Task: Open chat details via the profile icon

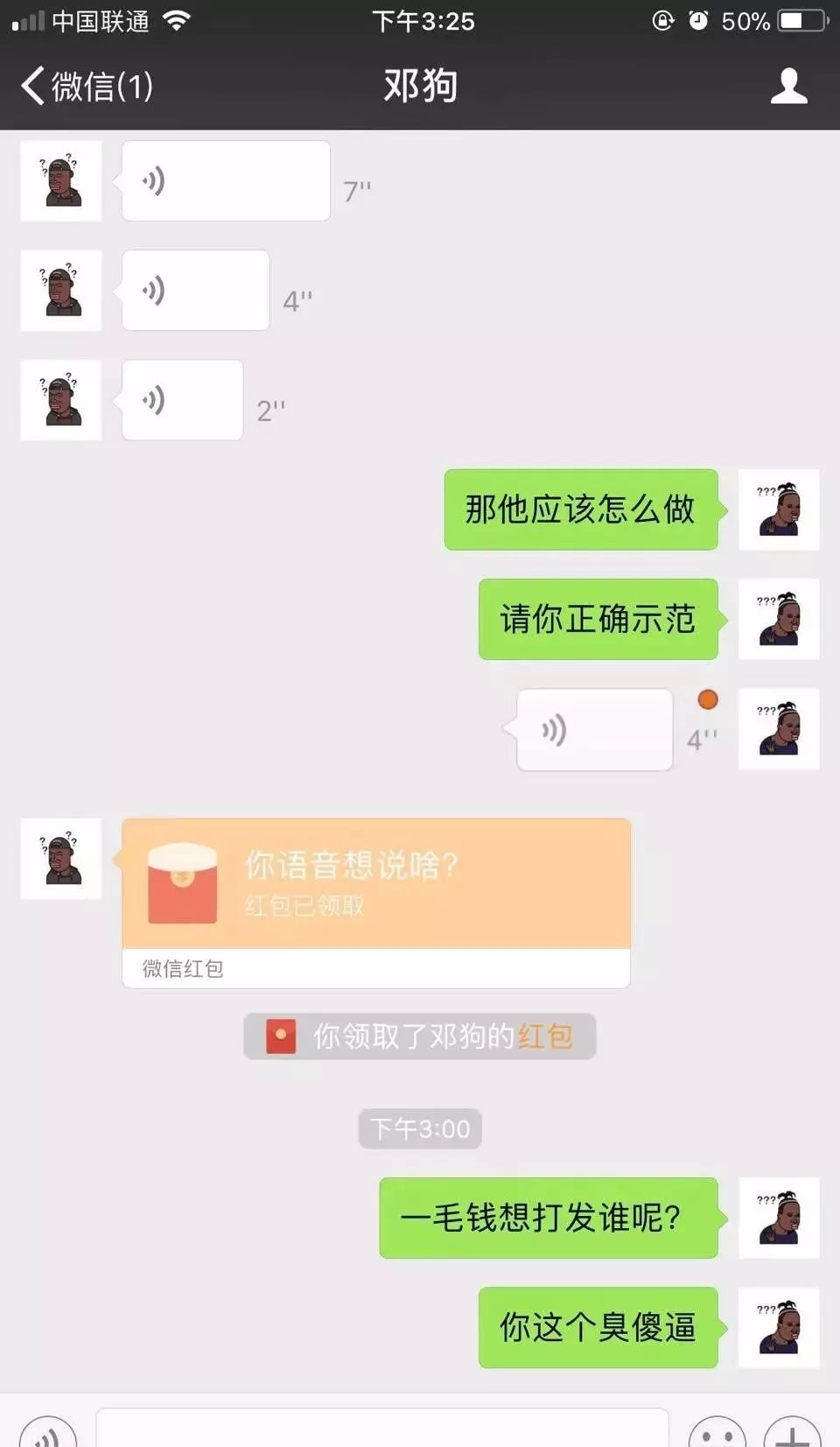Action: pyautogui.click(x=788, y=87)
